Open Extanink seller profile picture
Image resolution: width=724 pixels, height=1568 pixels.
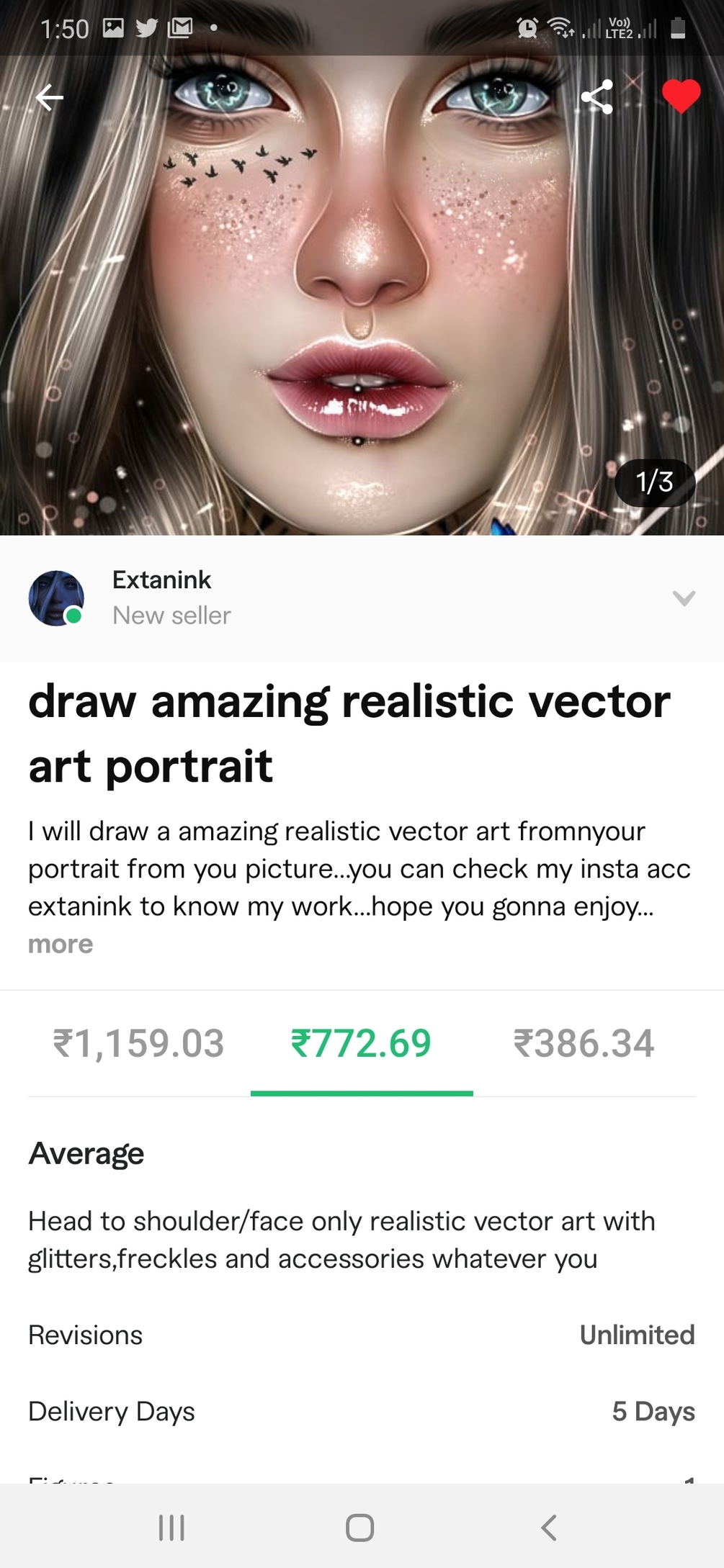[x=56, y=598]
